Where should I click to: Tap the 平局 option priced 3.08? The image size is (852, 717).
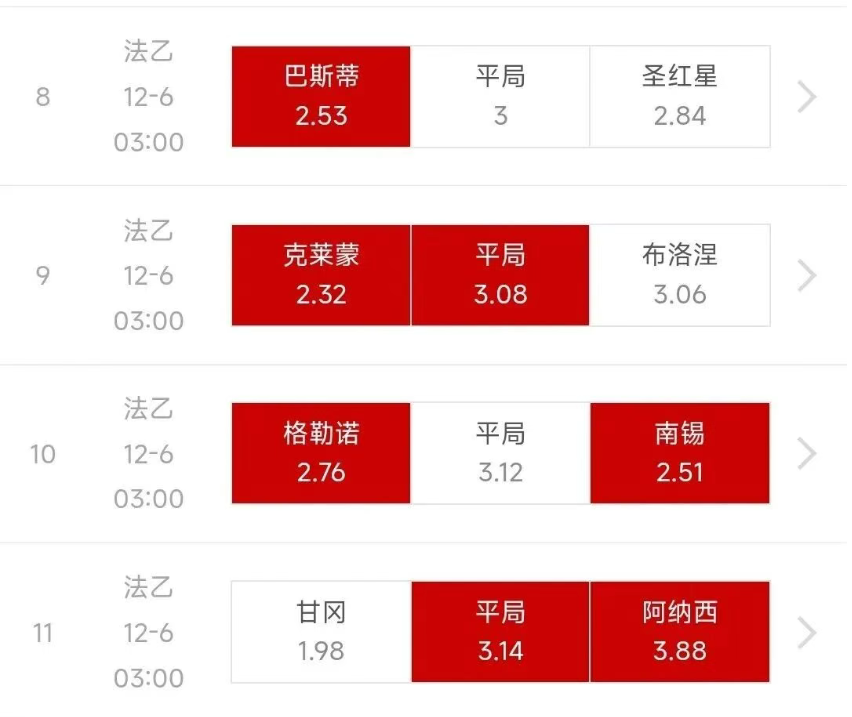(500, 275)
